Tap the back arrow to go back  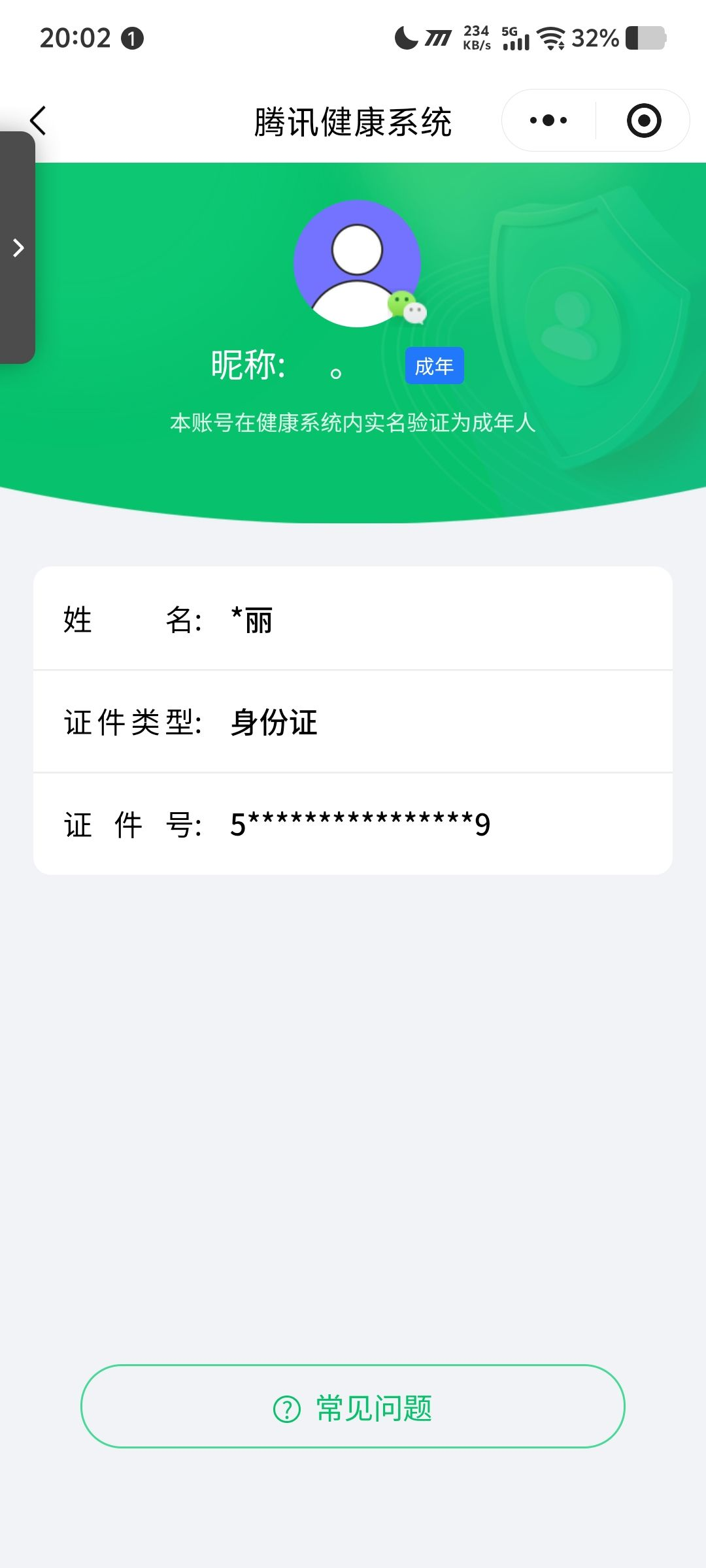pyautogui.click(x=37, y=120)
